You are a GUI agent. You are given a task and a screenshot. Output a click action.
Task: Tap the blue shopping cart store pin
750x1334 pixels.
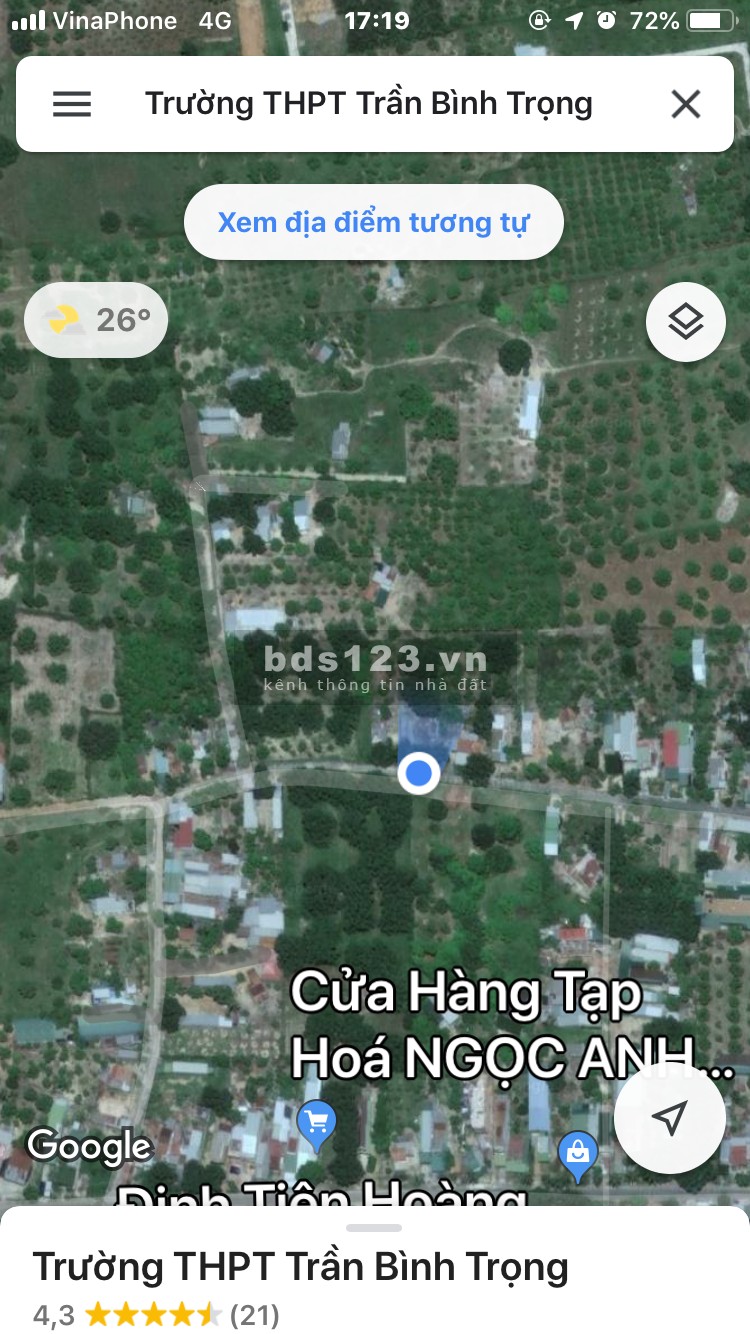point(317,1122)
